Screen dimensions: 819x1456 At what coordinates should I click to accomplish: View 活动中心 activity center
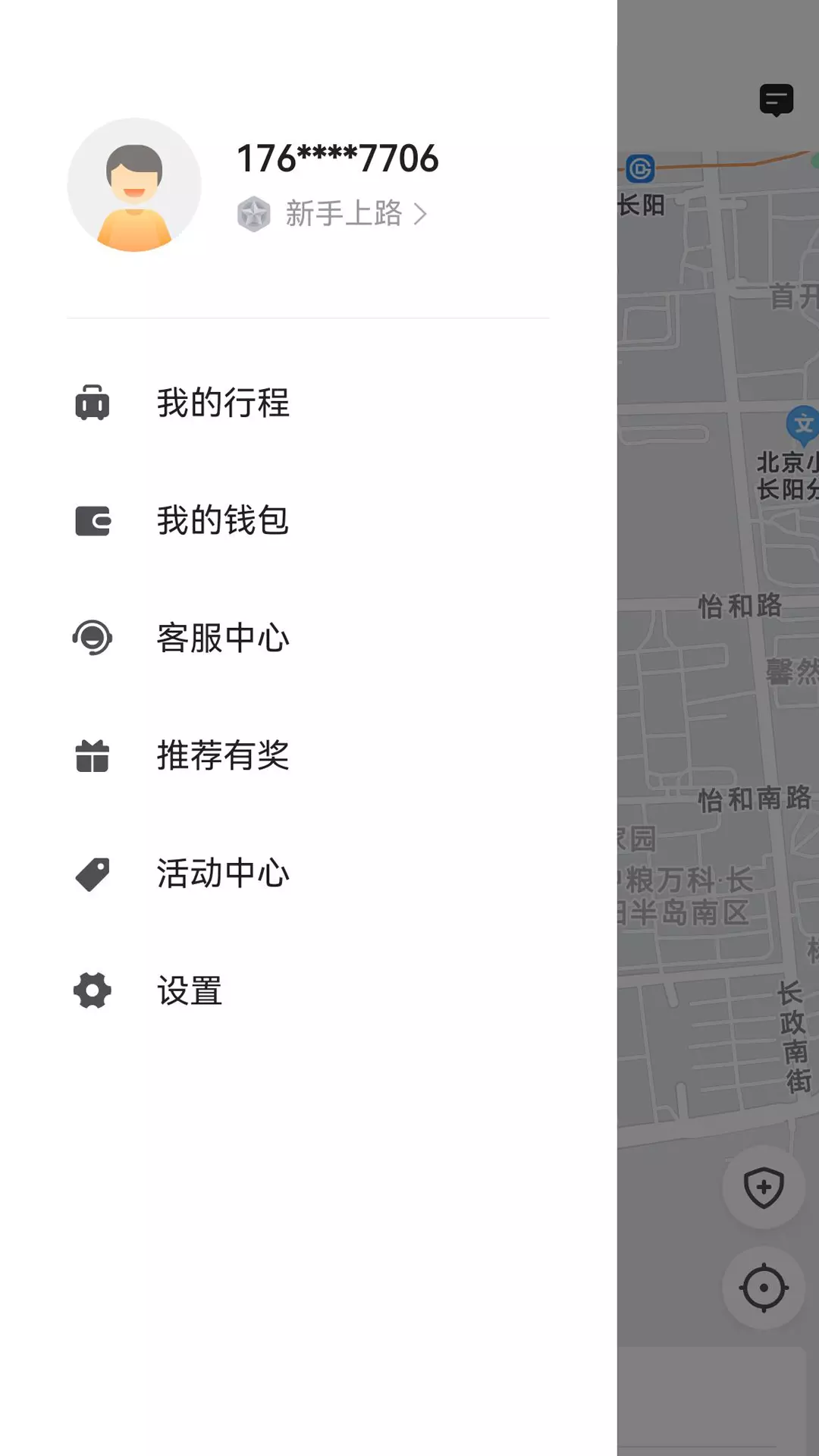pyautogui.click(x=308, y=873)
